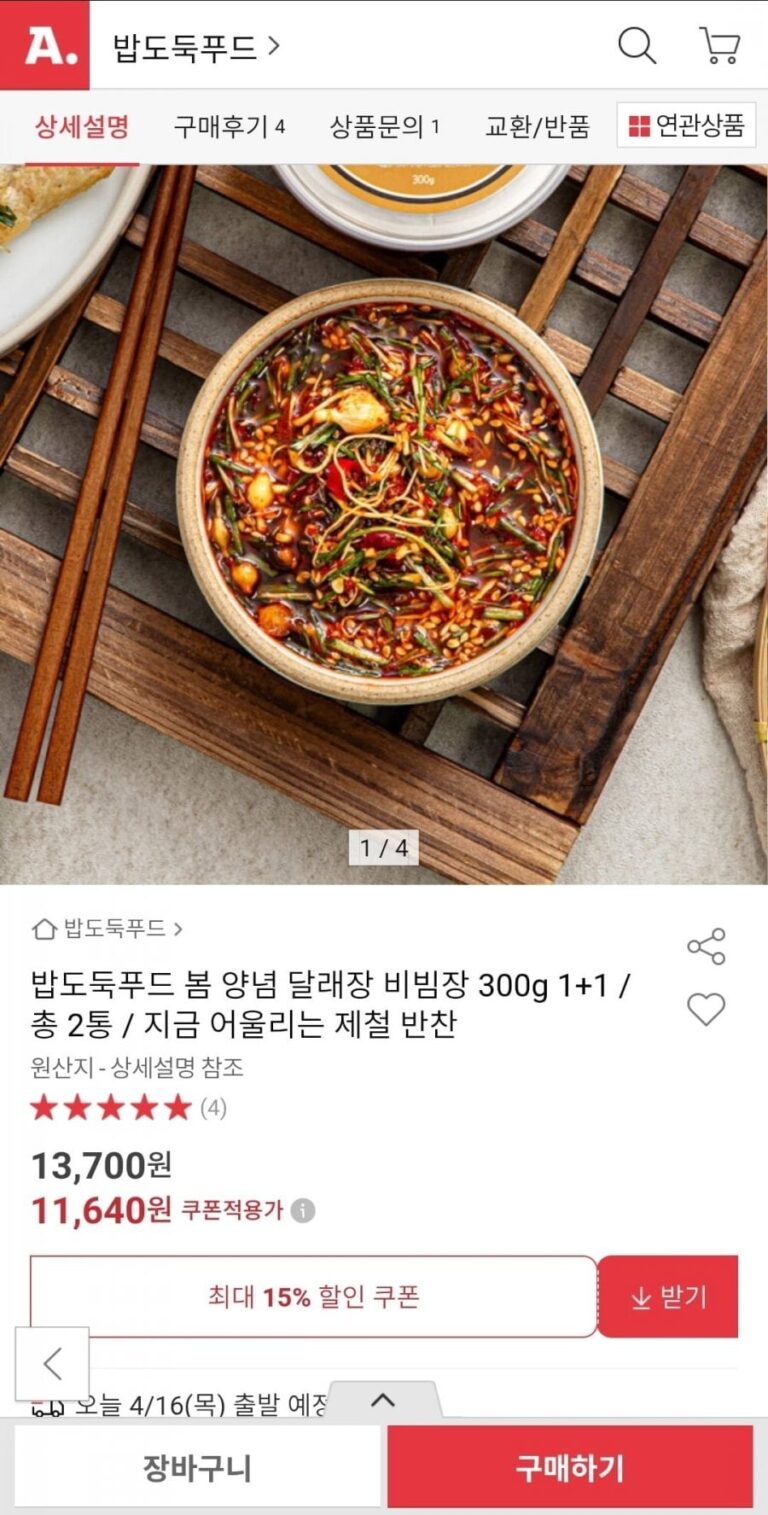Open 밥도둑푸드 store from the header
Viewport: 768px width, 1515px height.
pos(196,48)
